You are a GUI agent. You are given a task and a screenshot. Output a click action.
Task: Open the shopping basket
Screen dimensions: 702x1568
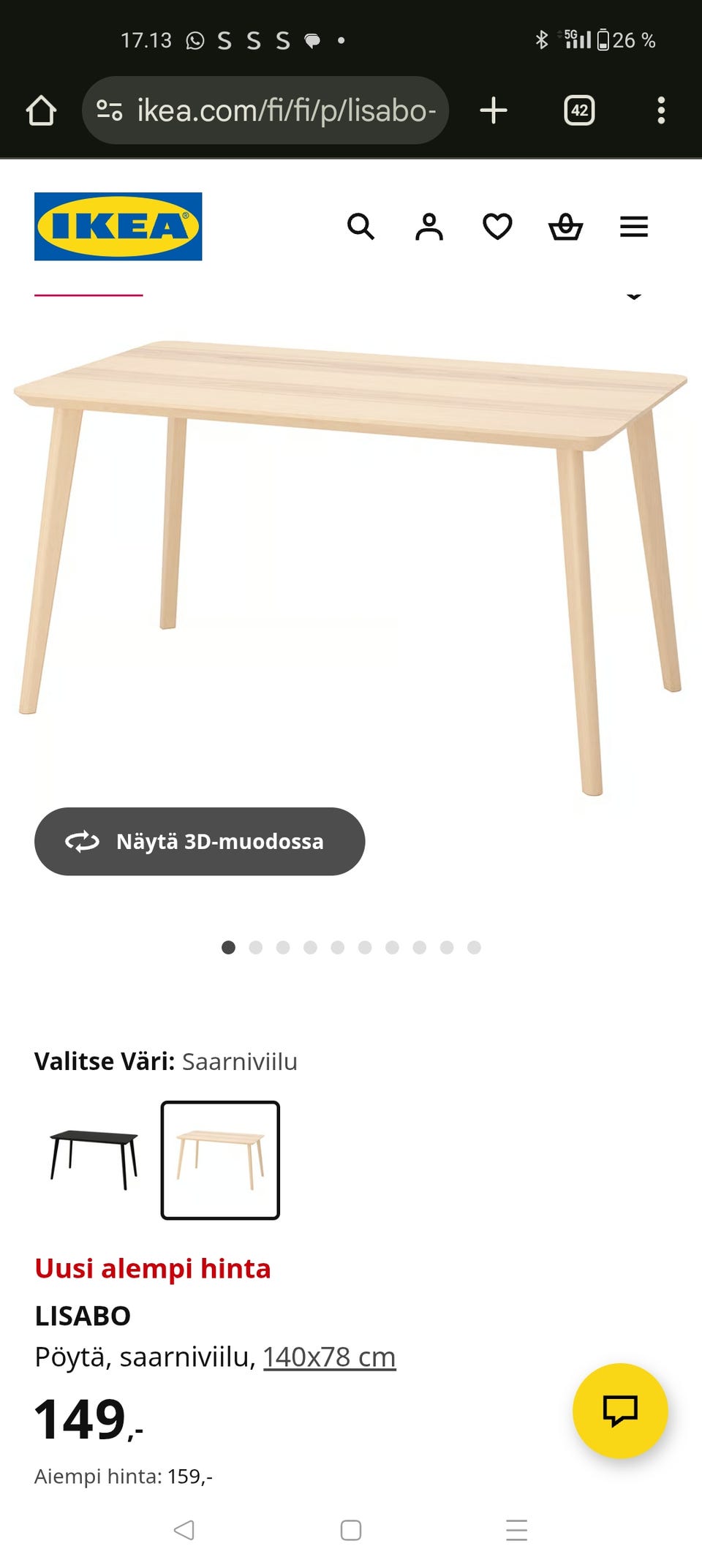(565, 227)
